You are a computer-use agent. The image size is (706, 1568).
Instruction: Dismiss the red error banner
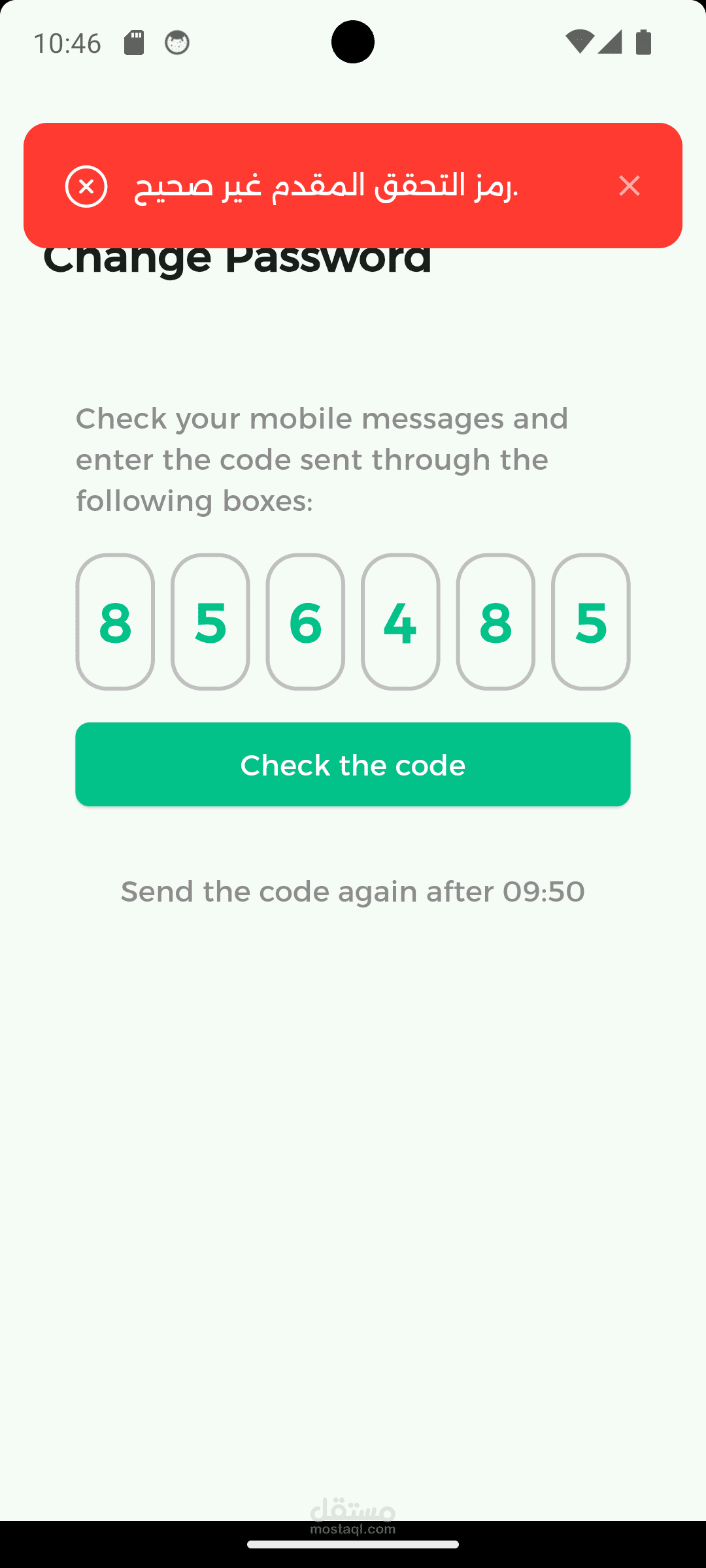tap(629, 186)
